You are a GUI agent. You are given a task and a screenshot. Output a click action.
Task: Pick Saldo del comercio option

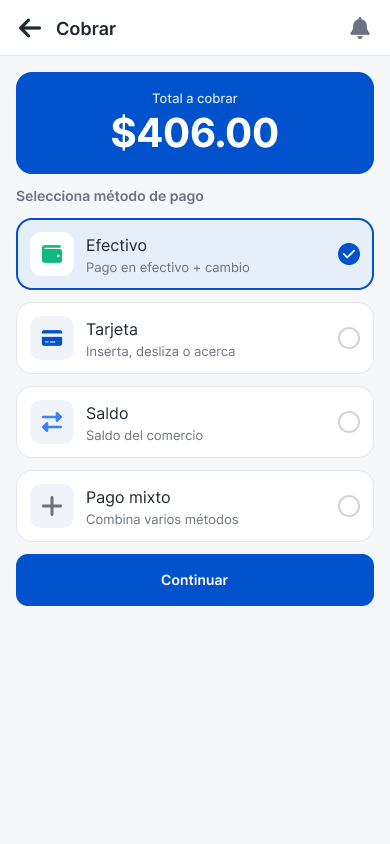(x=195, y=422)
